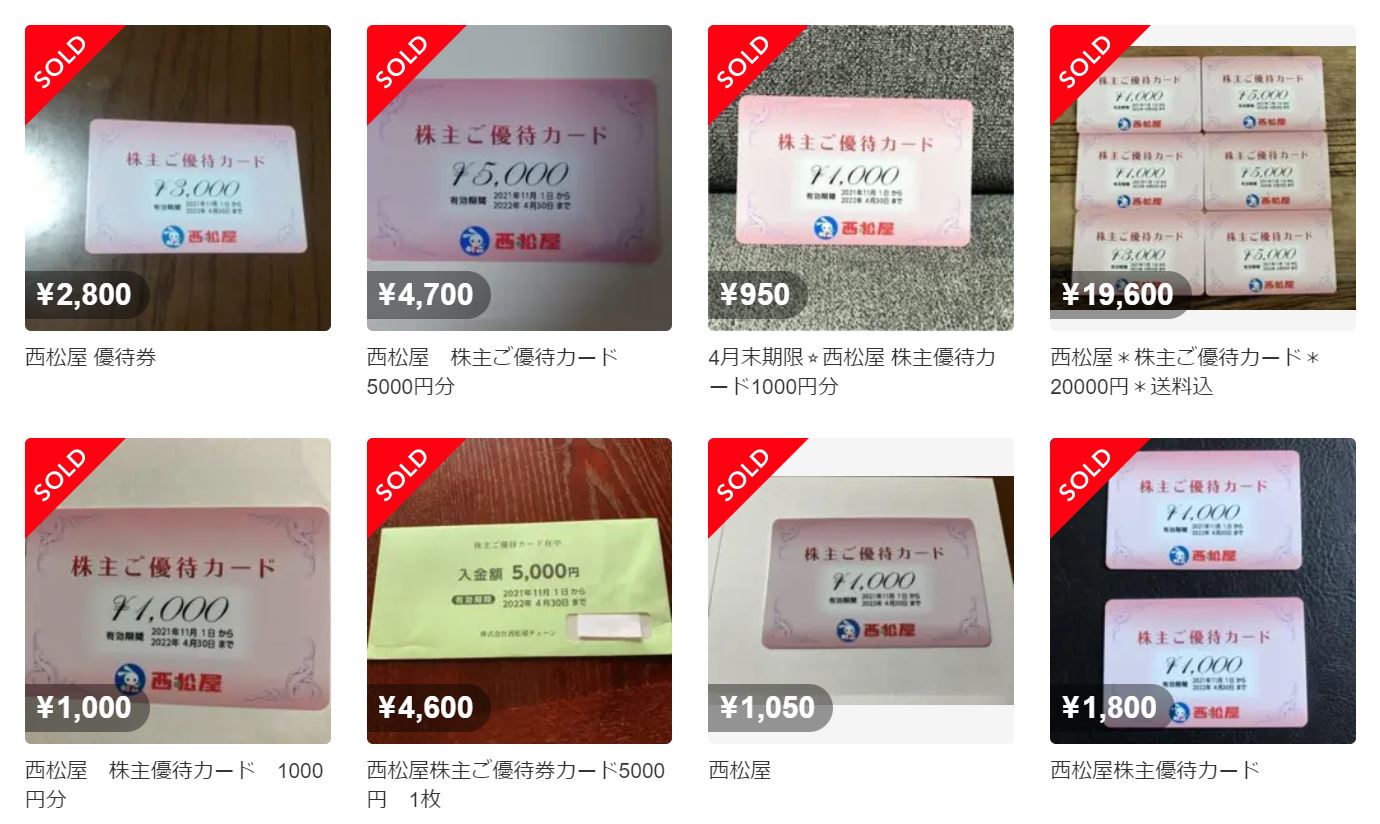Open the ¥4,600 green envelope 5000円 1枚 listing

(x=519, y=590)
